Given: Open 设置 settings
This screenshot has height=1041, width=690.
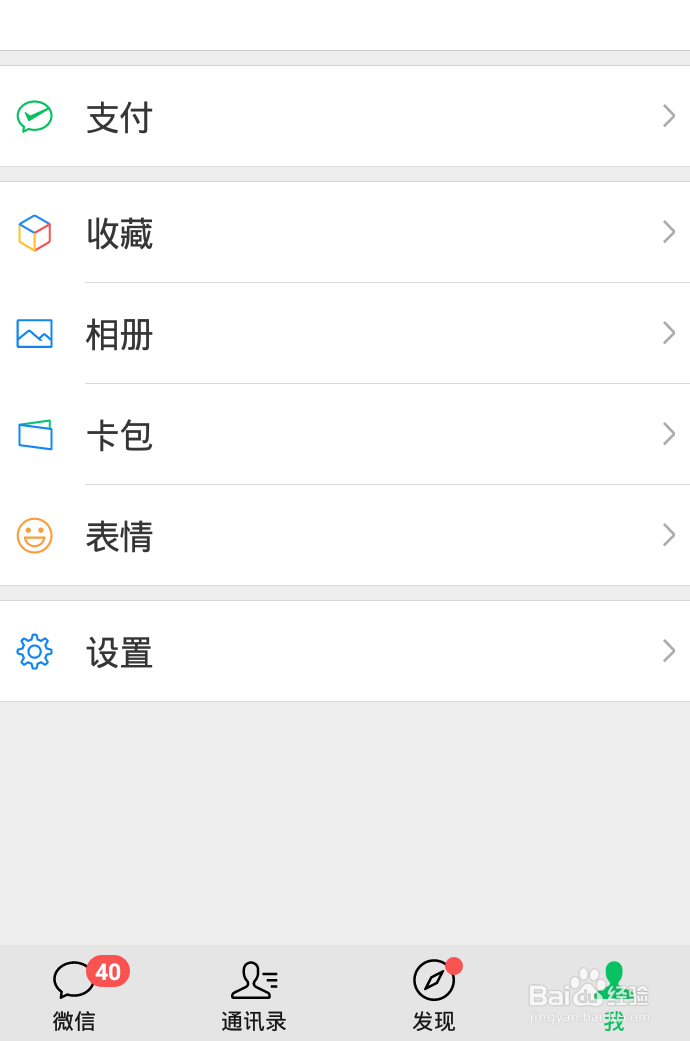Looking at the screenshot, I should 345,652.
